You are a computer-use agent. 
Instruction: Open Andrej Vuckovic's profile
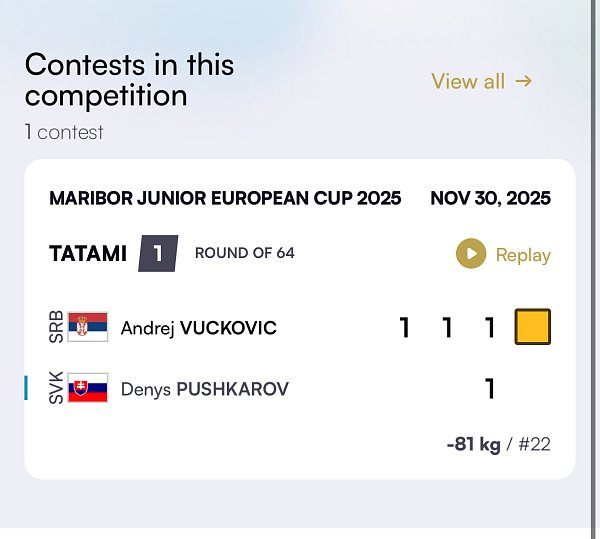[198, 328]
